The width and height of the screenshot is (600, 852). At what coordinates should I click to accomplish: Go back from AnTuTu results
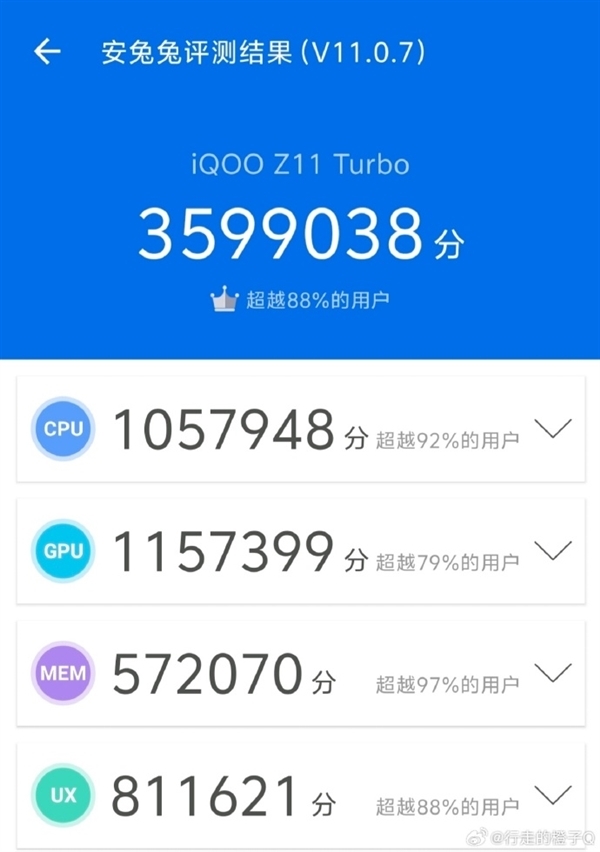pos(47,52)
